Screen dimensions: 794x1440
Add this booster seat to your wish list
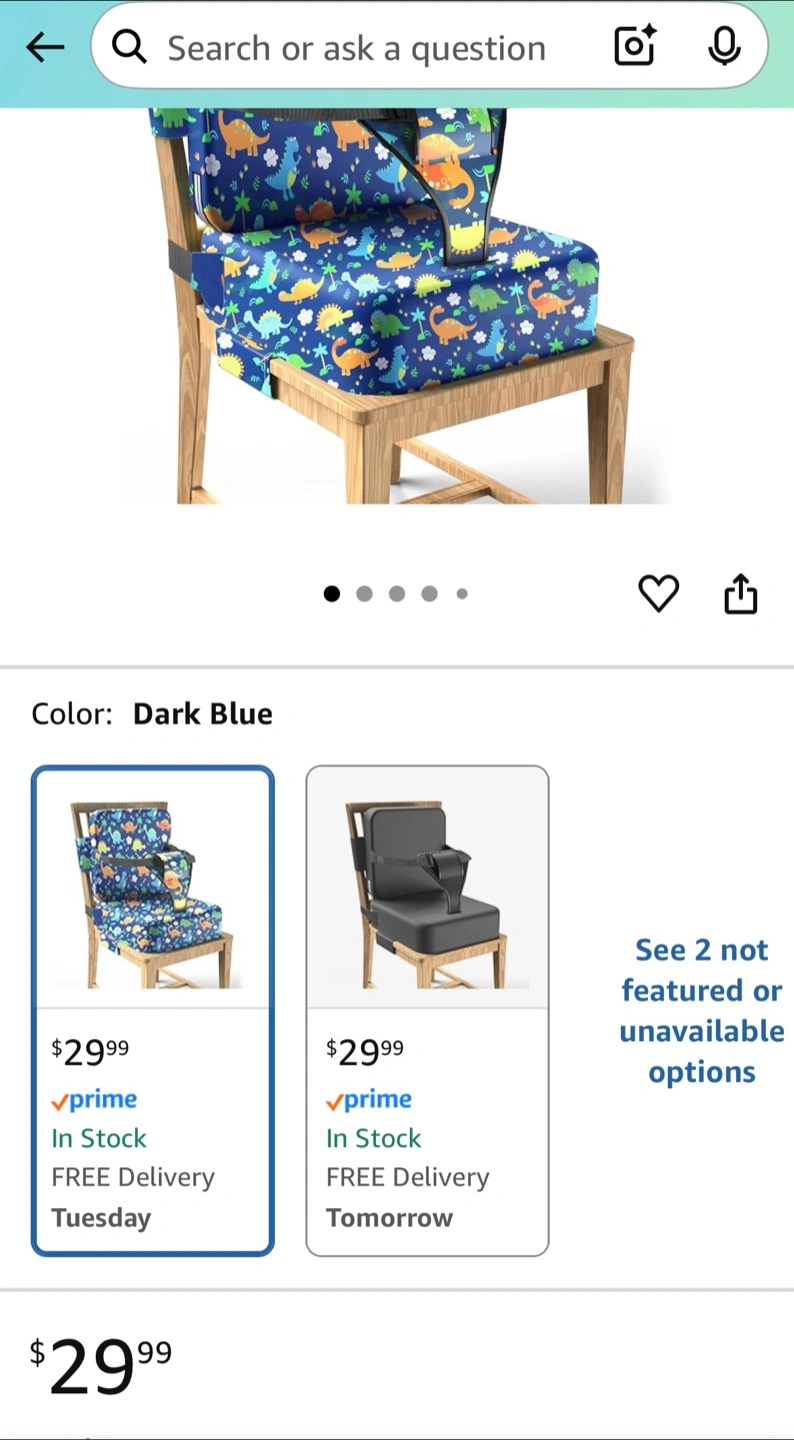658,594
